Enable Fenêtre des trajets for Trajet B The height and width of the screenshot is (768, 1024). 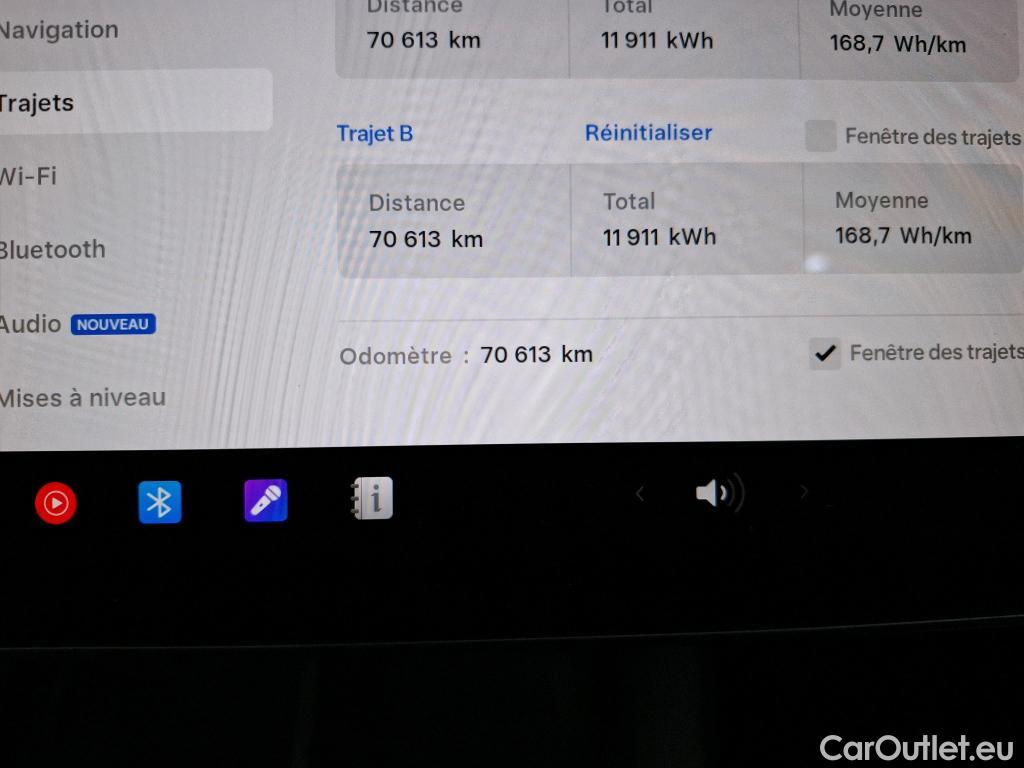[821, 136]
